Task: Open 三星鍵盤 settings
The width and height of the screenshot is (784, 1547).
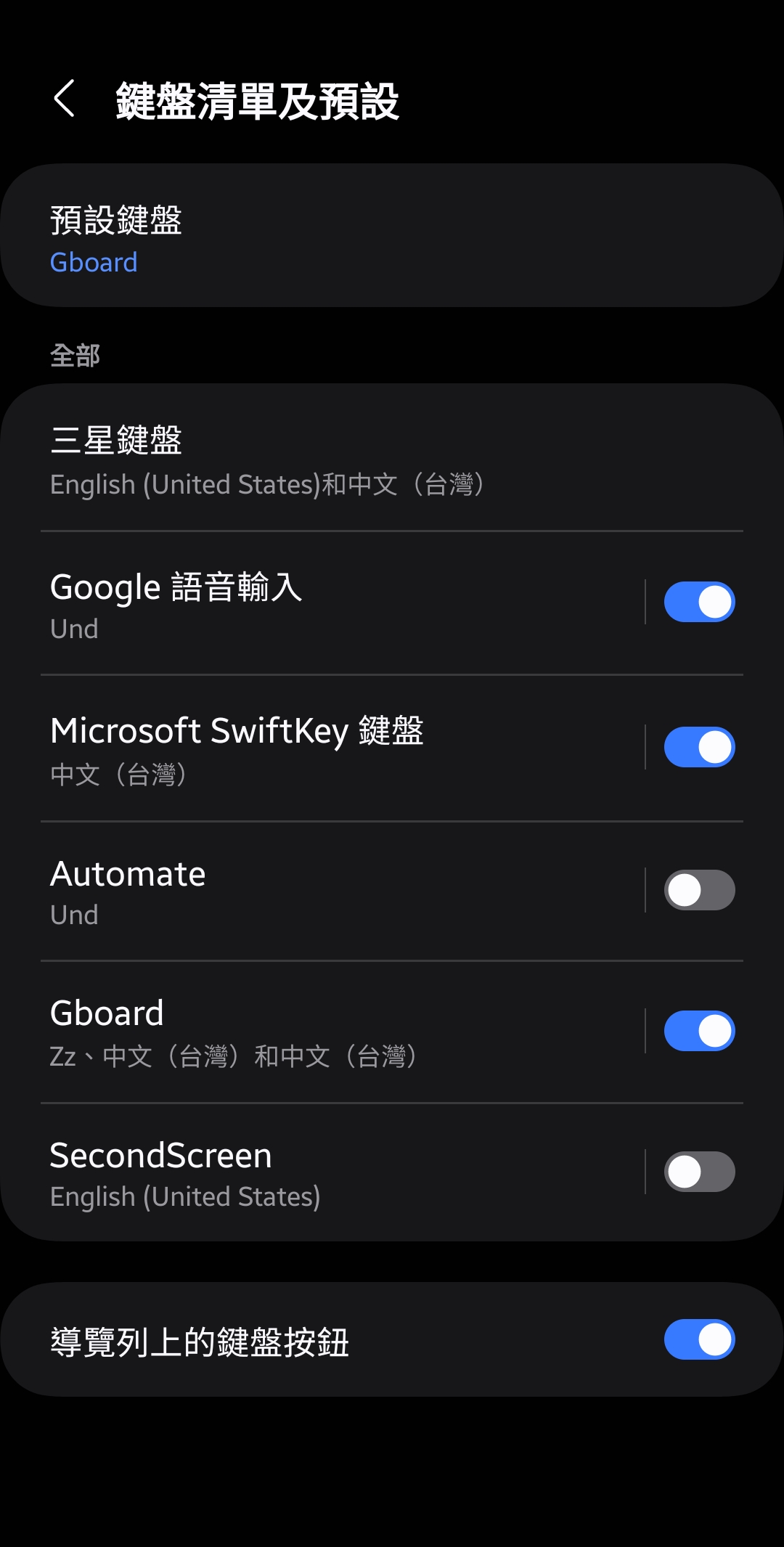Action: point(392,459)
